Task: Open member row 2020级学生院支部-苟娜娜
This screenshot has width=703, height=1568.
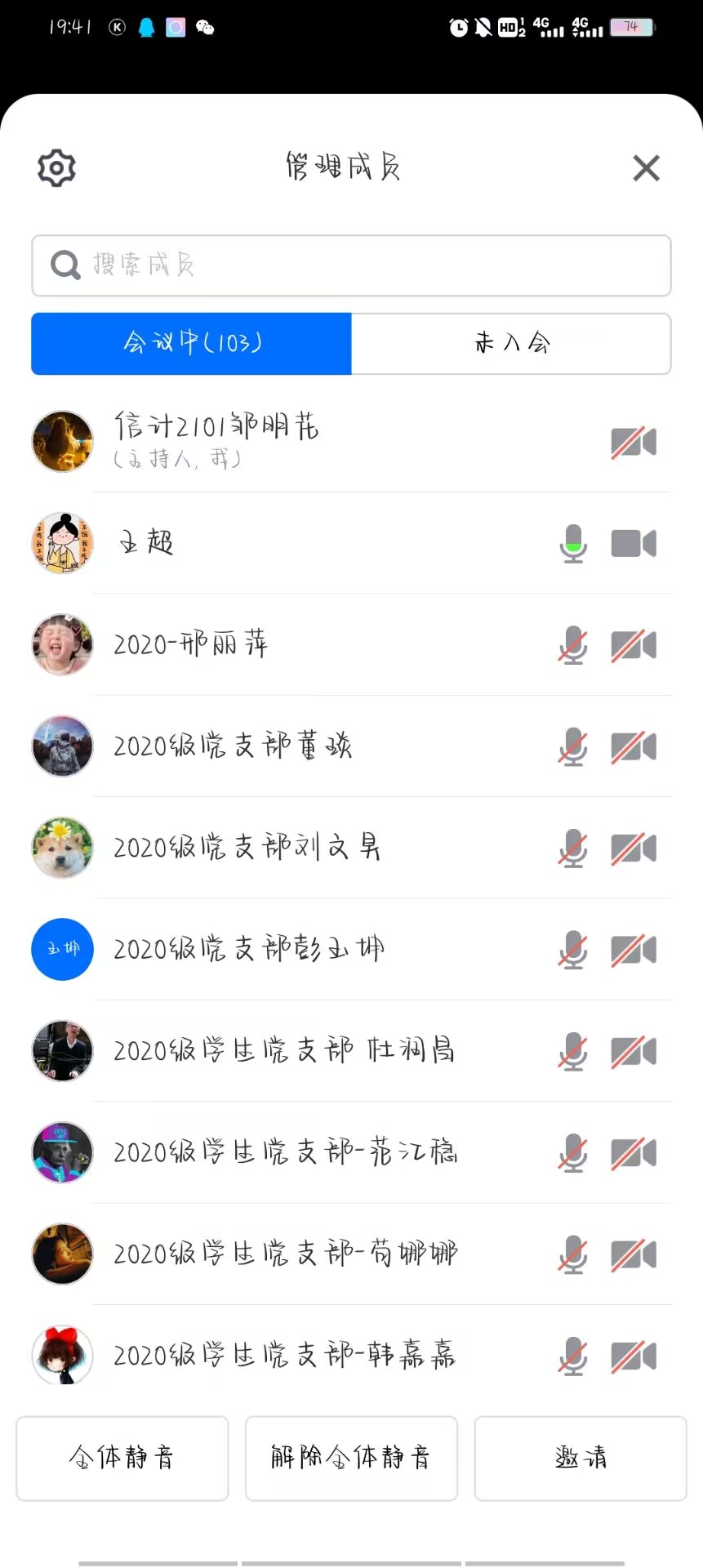Action: click(x=285, y=1254)
